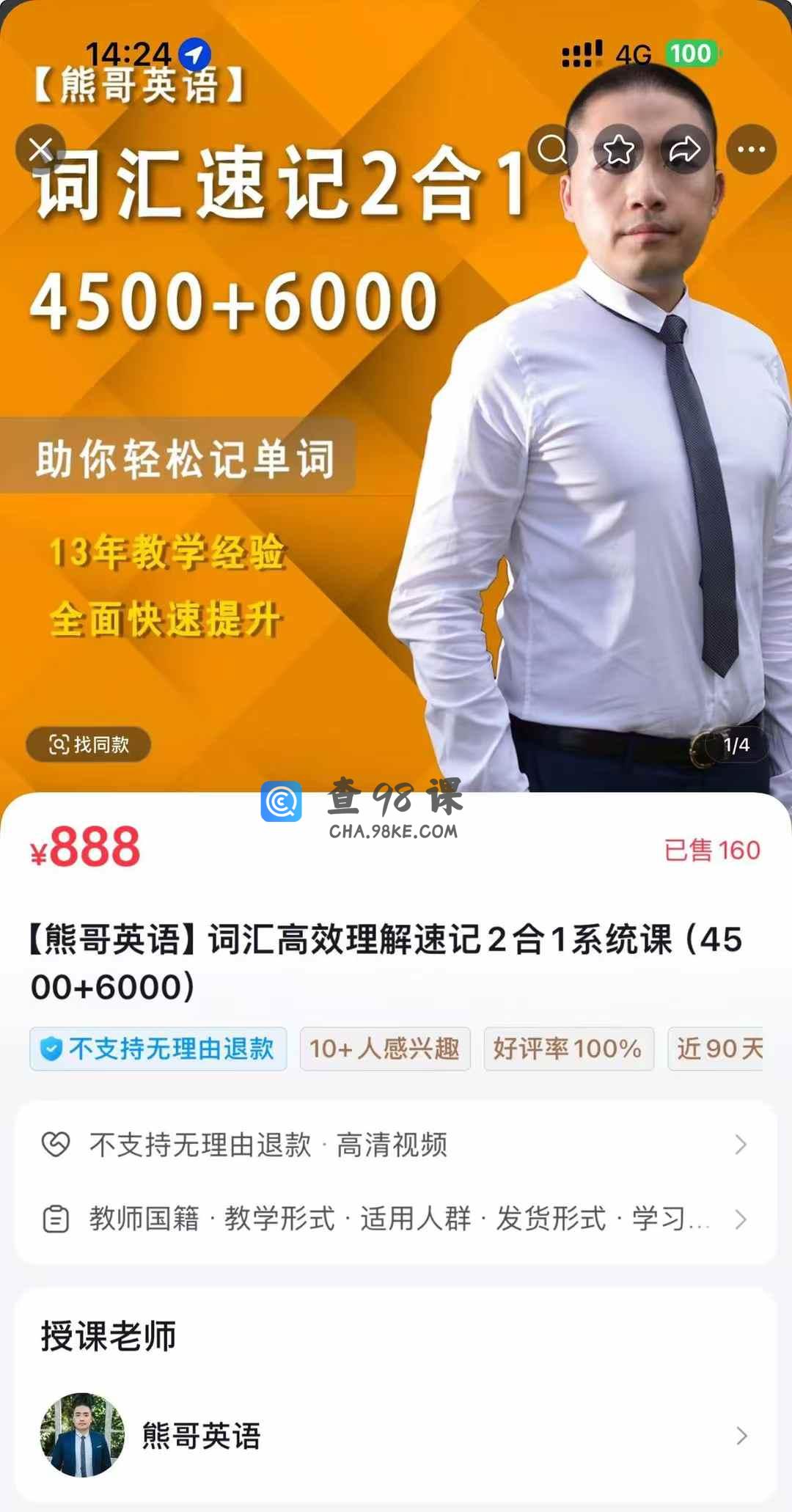Open the search icon
Viewport: 792px width, 1512px height.
(552, 150)
